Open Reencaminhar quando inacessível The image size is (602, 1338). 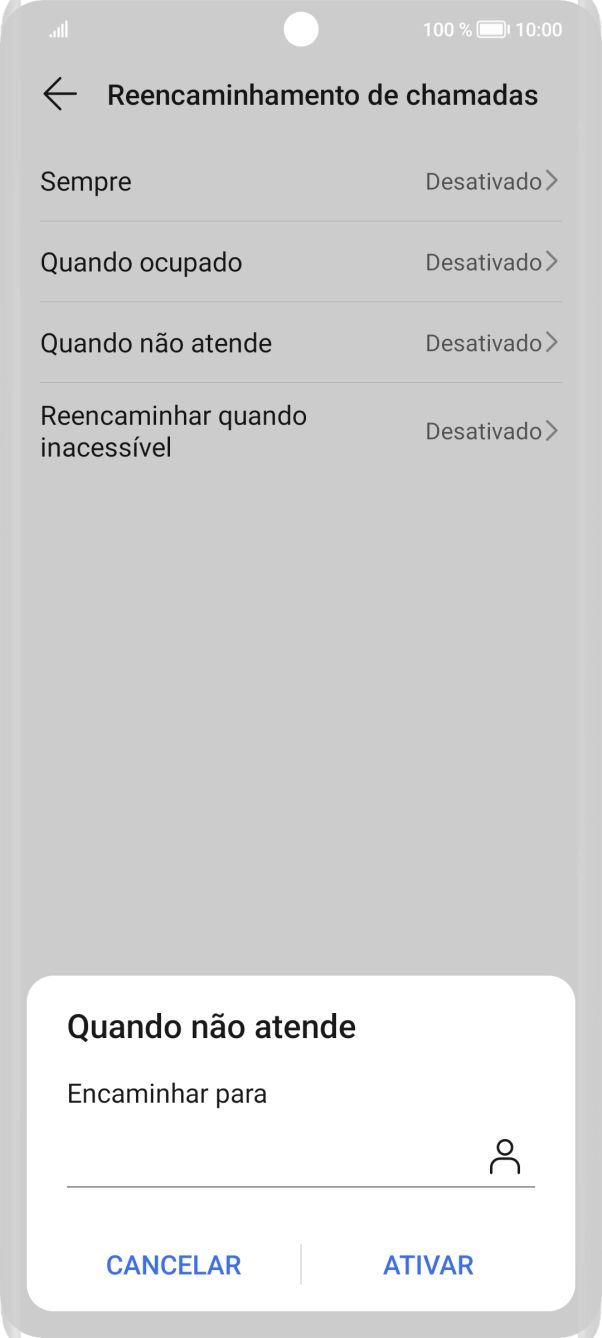(x=300, y=431)
